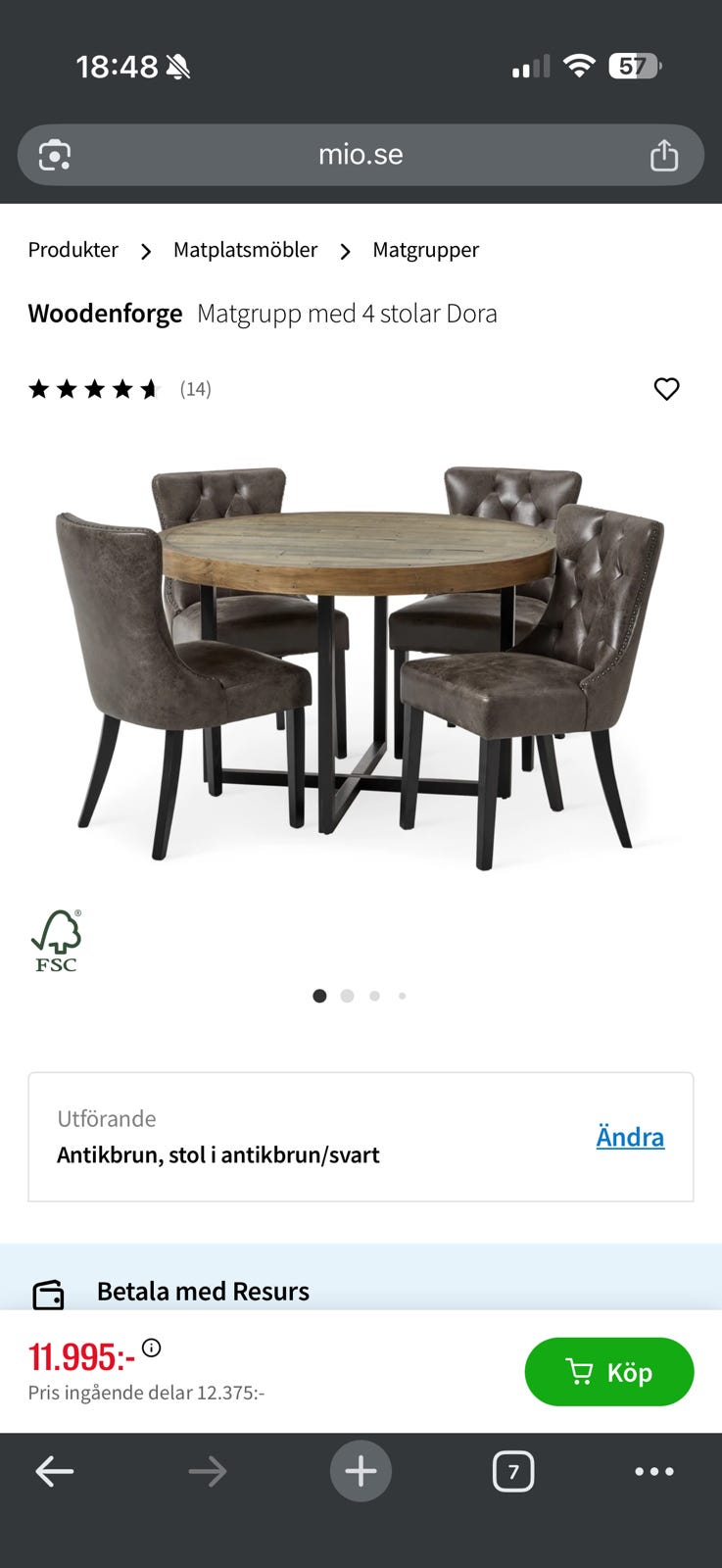Open the tab switcher showing 7 tabs
Image resolution: width=722 pixels, height=1568 pixels.
tap(513, 1470)
